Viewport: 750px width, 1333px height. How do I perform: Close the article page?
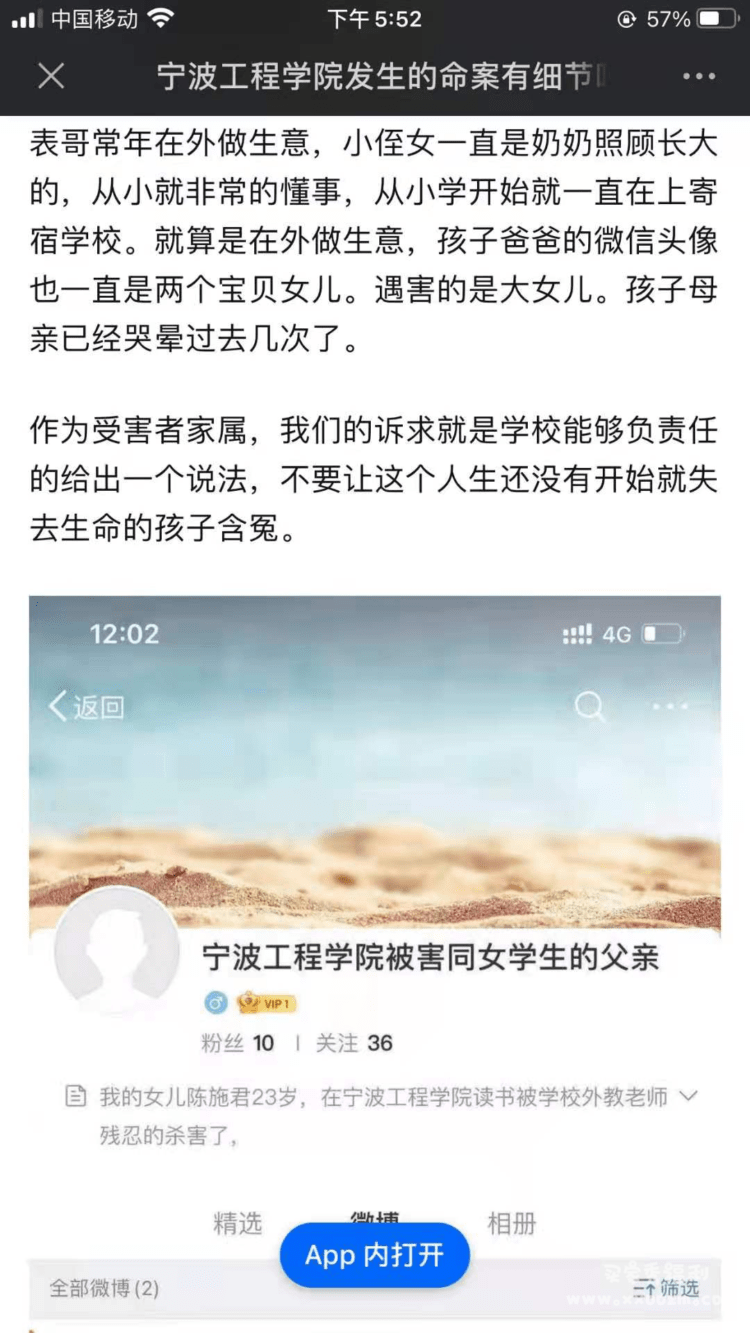tap(51, 76)
